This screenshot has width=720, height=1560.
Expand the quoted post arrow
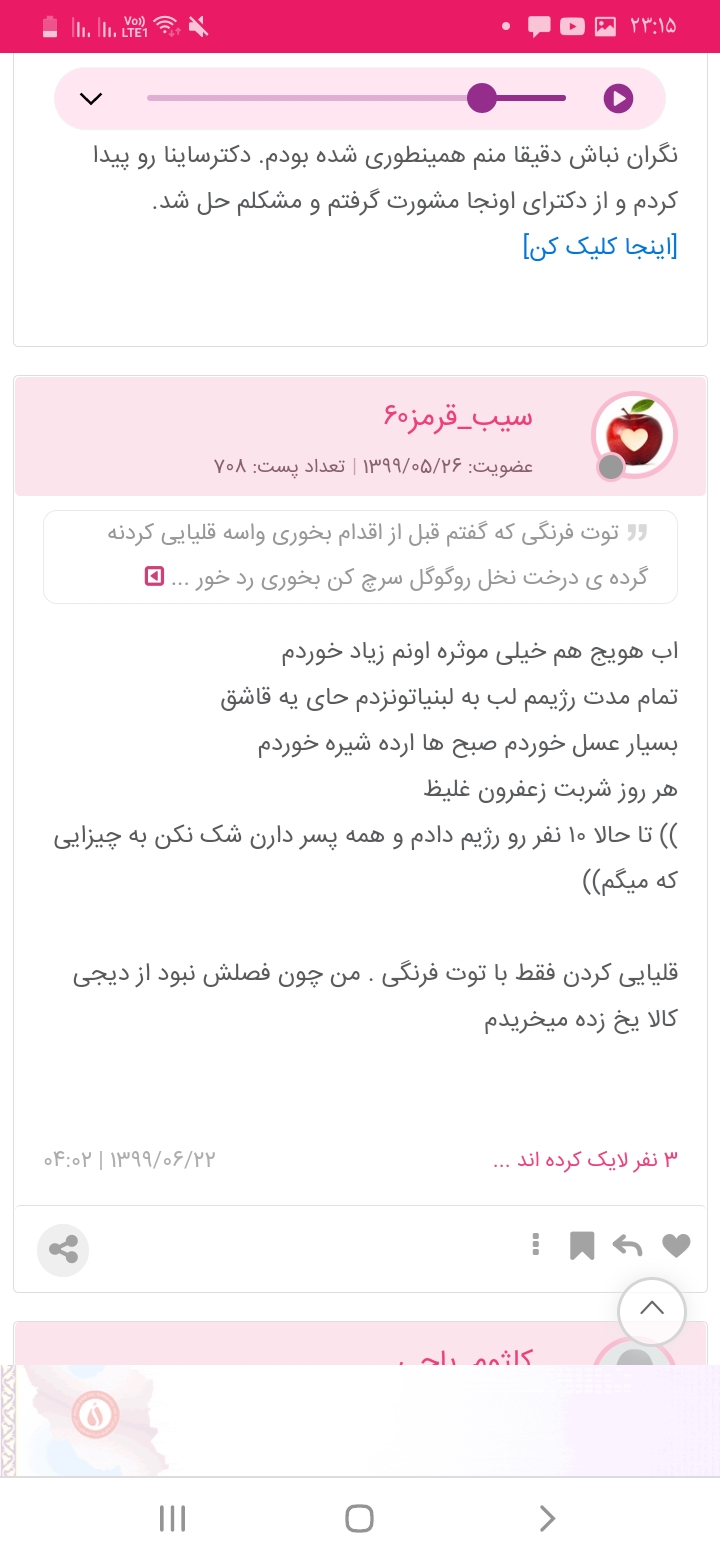coord(154,577)
